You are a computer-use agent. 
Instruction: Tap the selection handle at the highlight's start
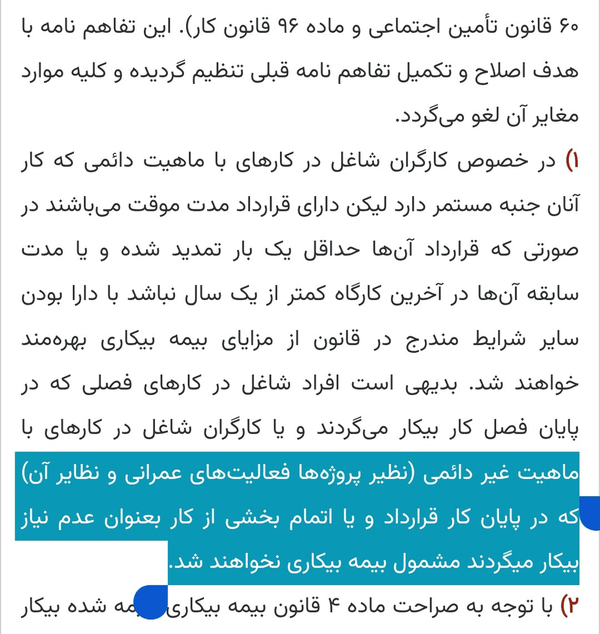pyautogui.click(x=590, y=513)
